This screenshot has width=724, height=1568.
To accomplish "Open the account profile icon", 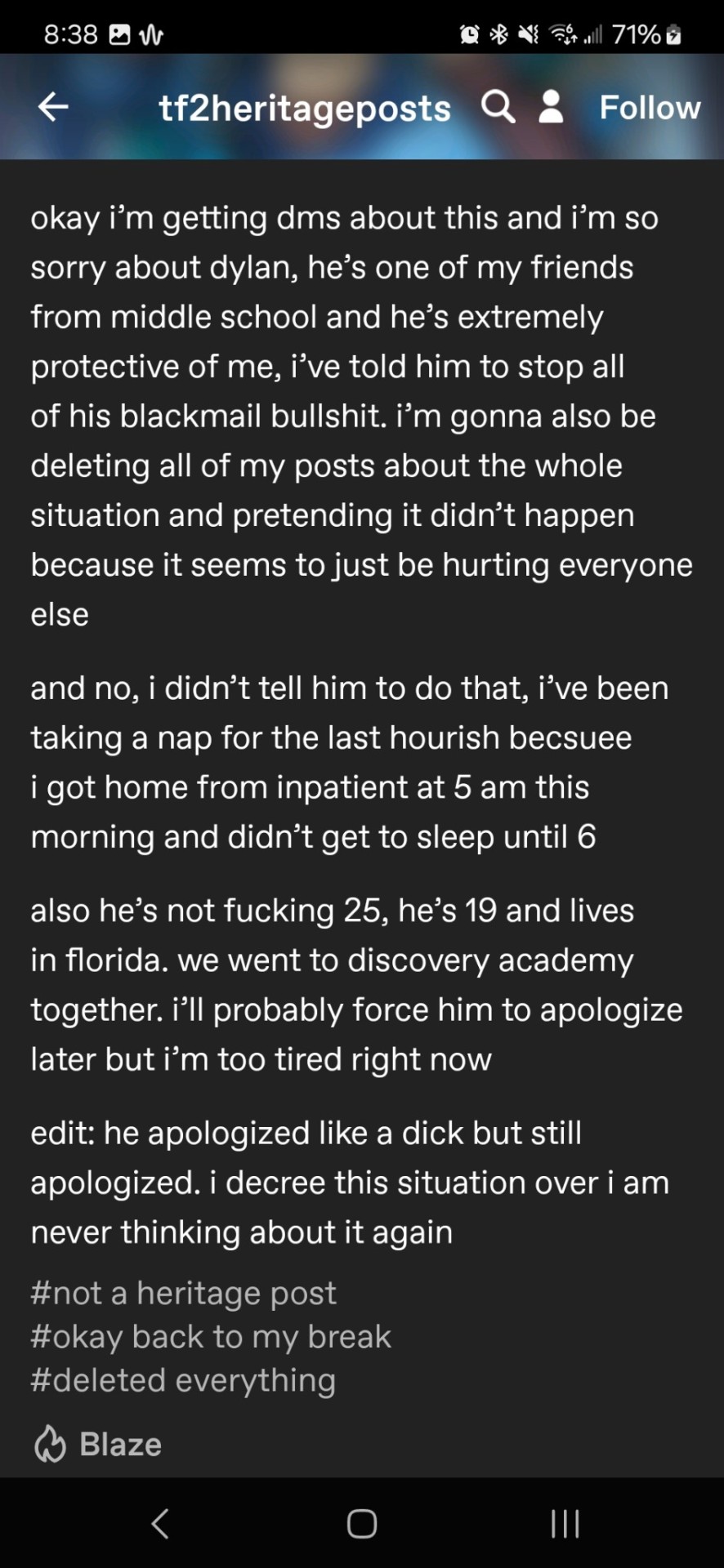I will pyautogui.click(x=552, y=107).
